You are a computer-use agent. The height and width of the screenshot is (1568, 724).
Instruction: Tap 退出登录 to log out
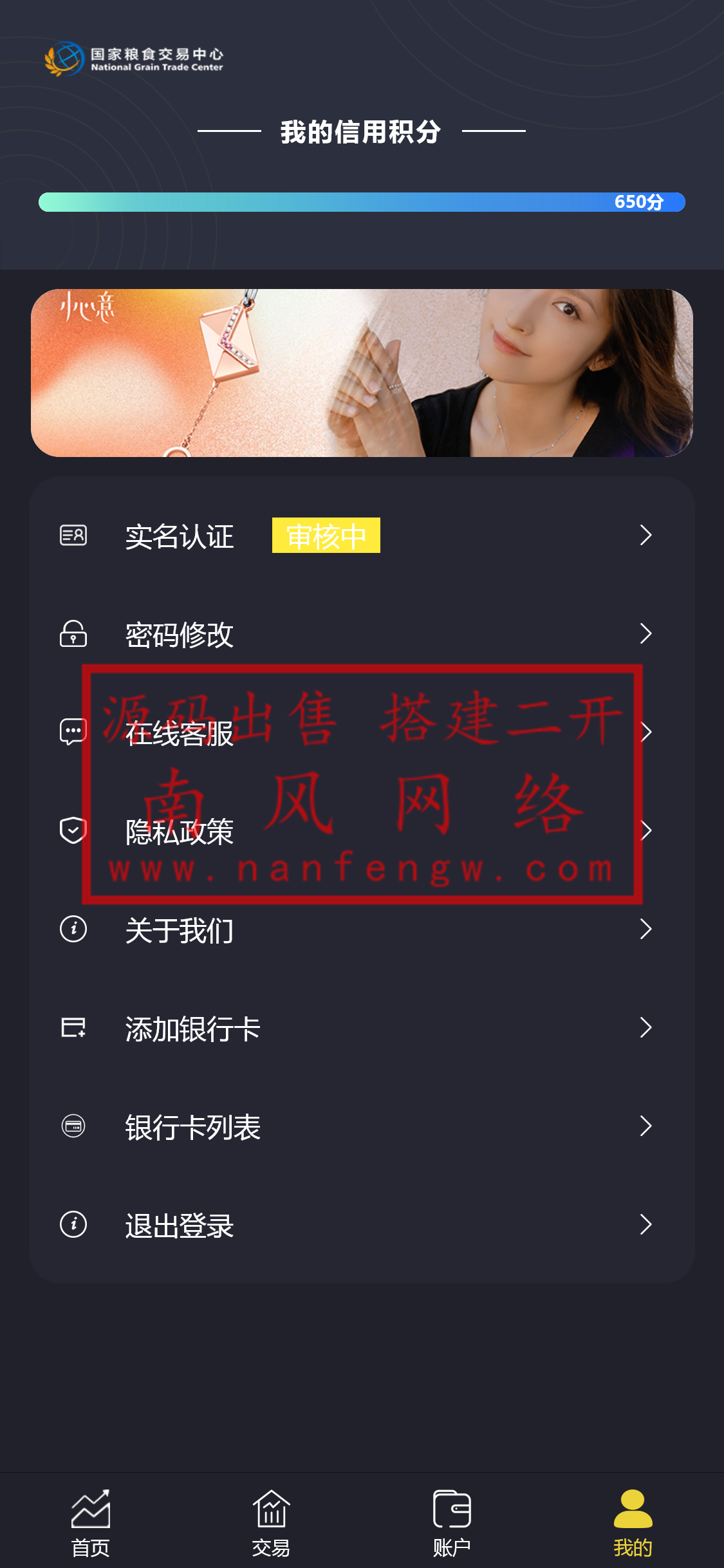coord(360,1225)
